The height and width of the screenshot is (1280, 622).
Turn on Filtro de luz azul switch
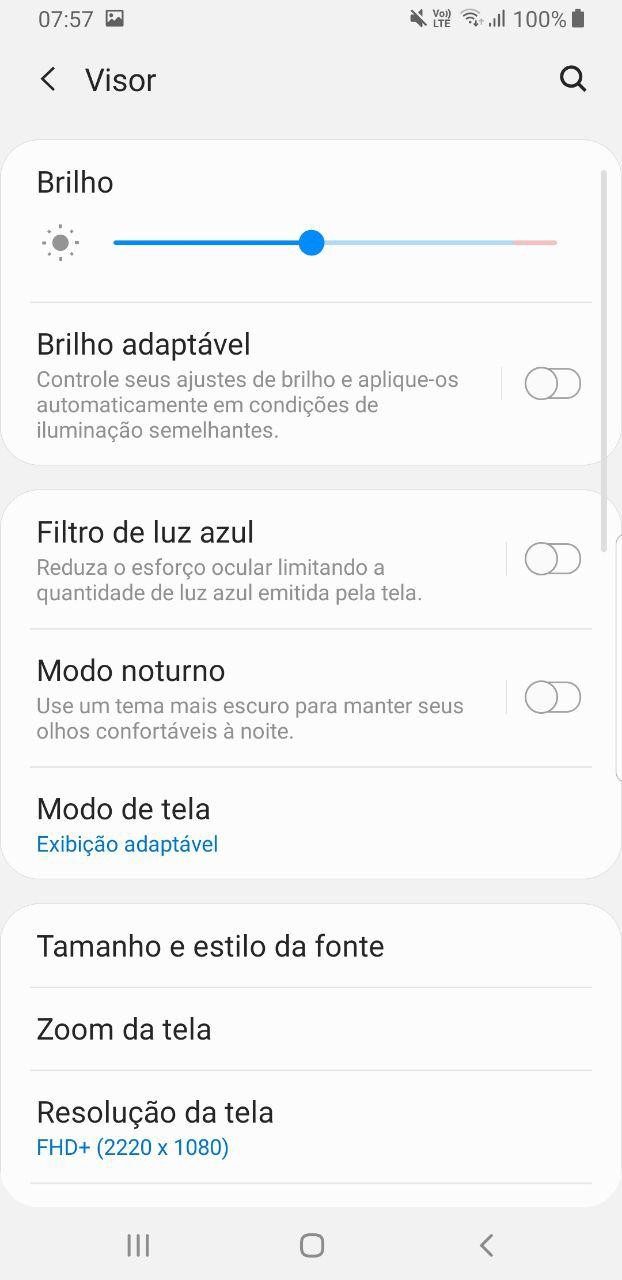[x=552, y=559]
